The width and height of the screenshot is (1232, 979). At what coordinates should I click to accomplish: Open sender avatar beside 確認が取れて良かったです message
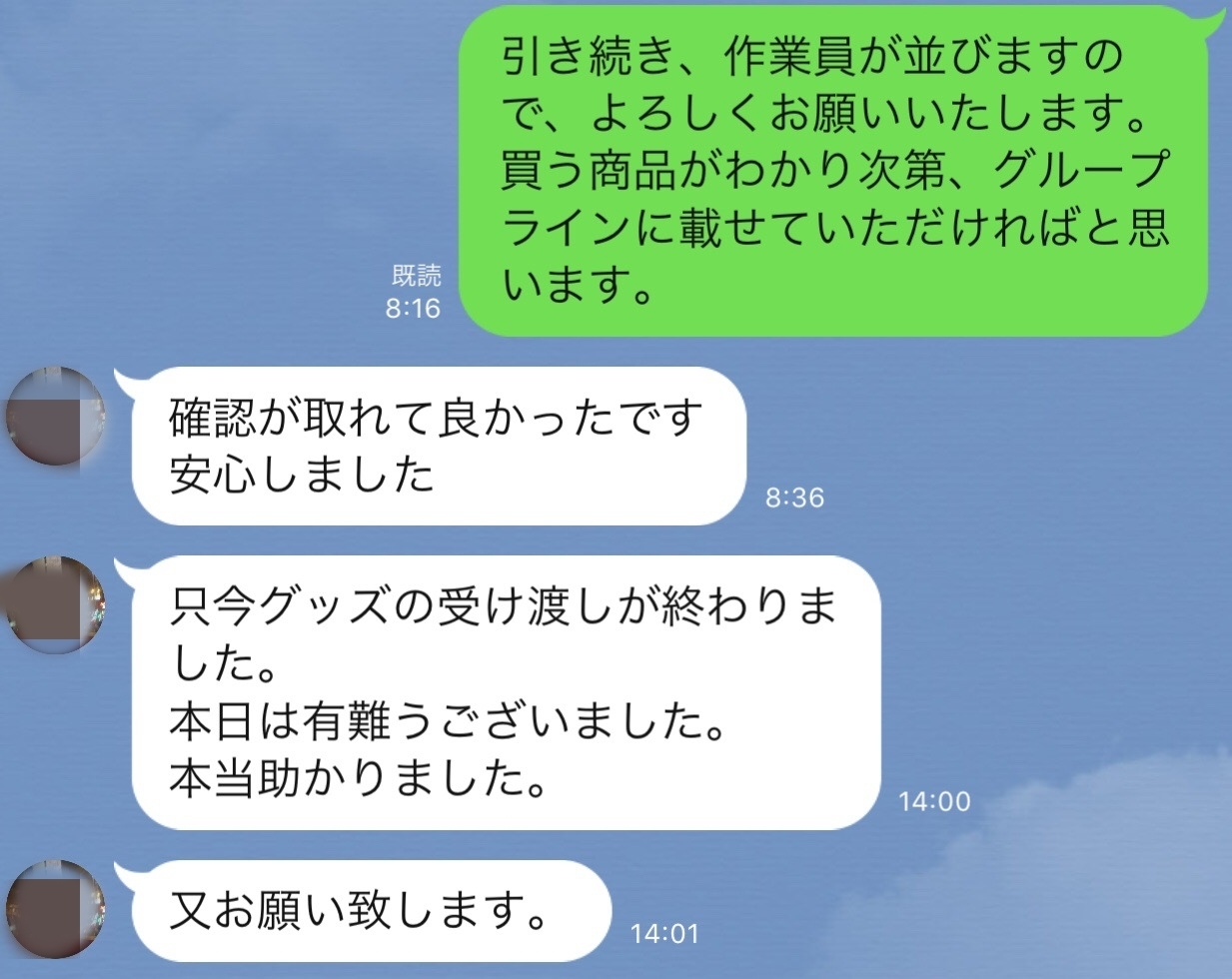coord(55,417)
